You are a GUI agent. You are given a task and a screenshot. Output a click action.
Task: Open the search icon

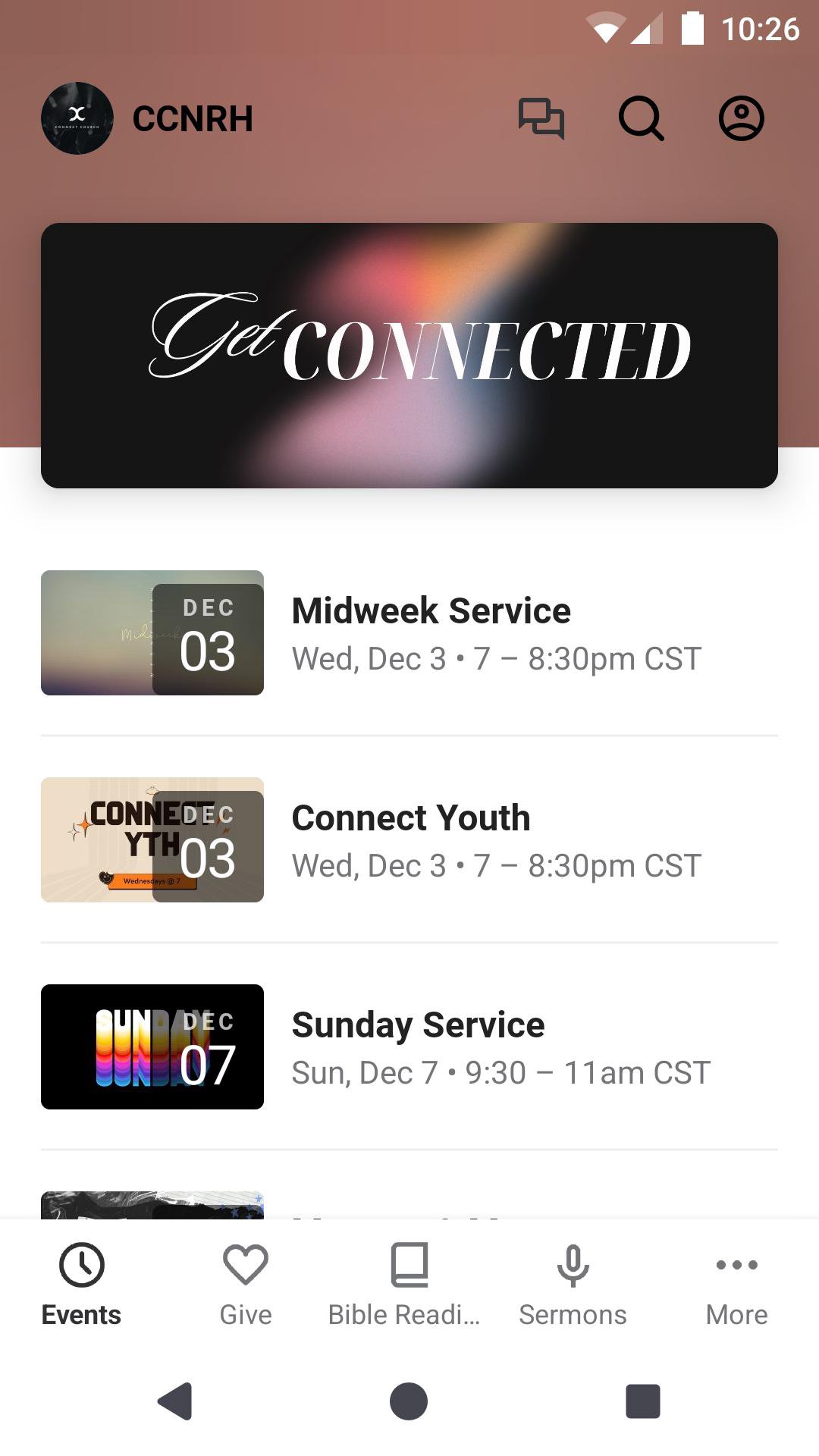click(x=642, y=119)
